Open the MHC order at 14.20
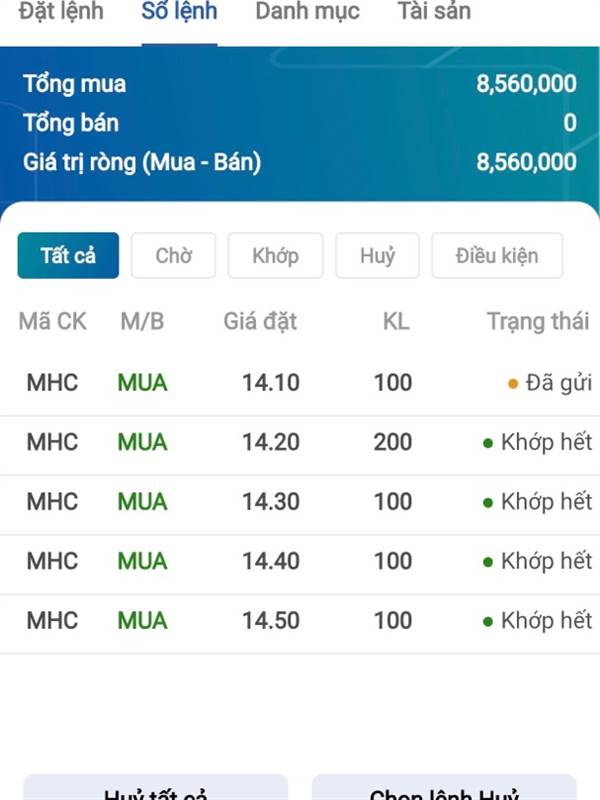 pos(300,442)
